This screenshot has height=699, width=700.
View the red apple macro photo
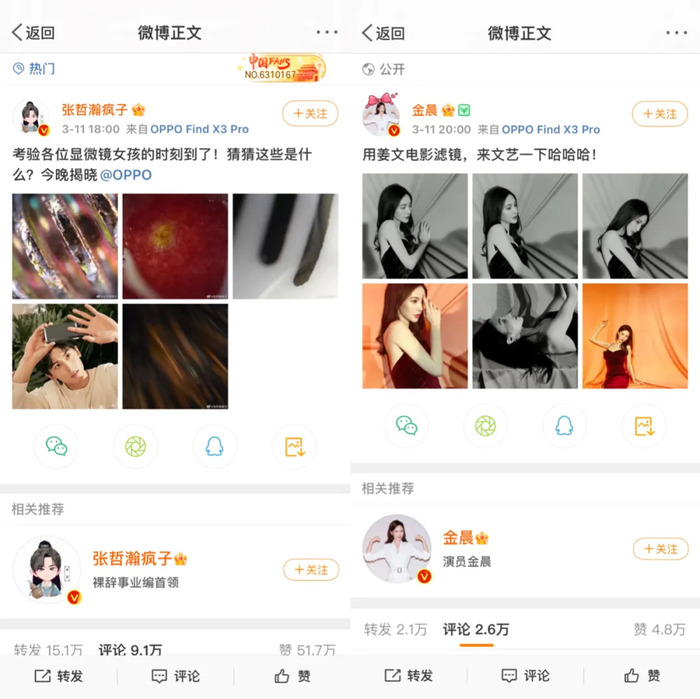pos(175,246)
